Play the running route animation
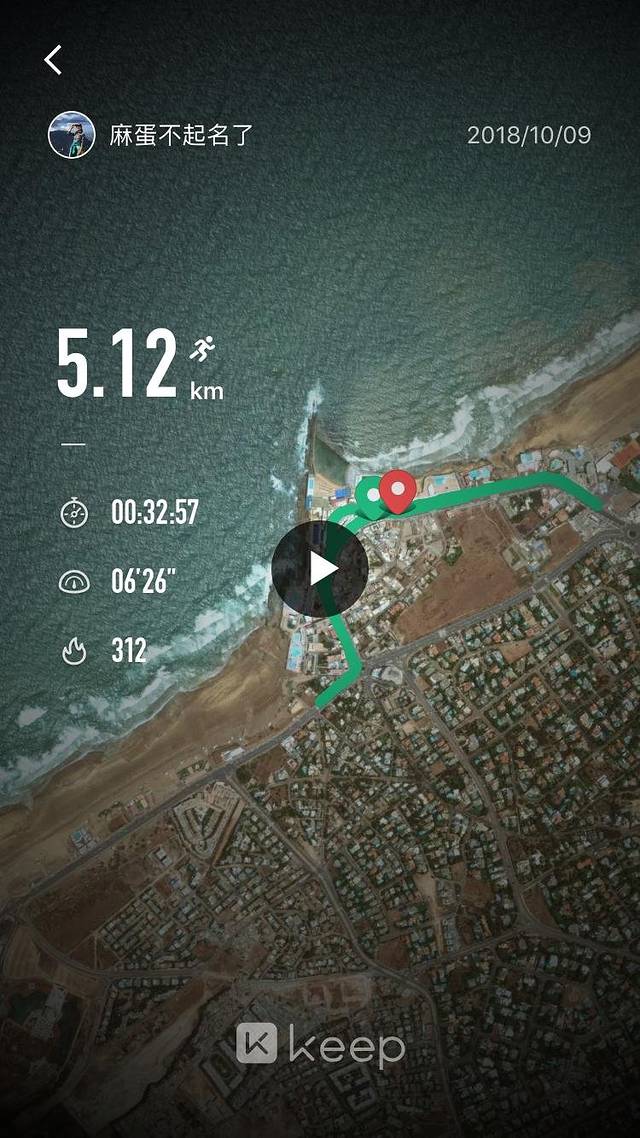This screenshot has width=640, height=1138. (x=320, y=569)
